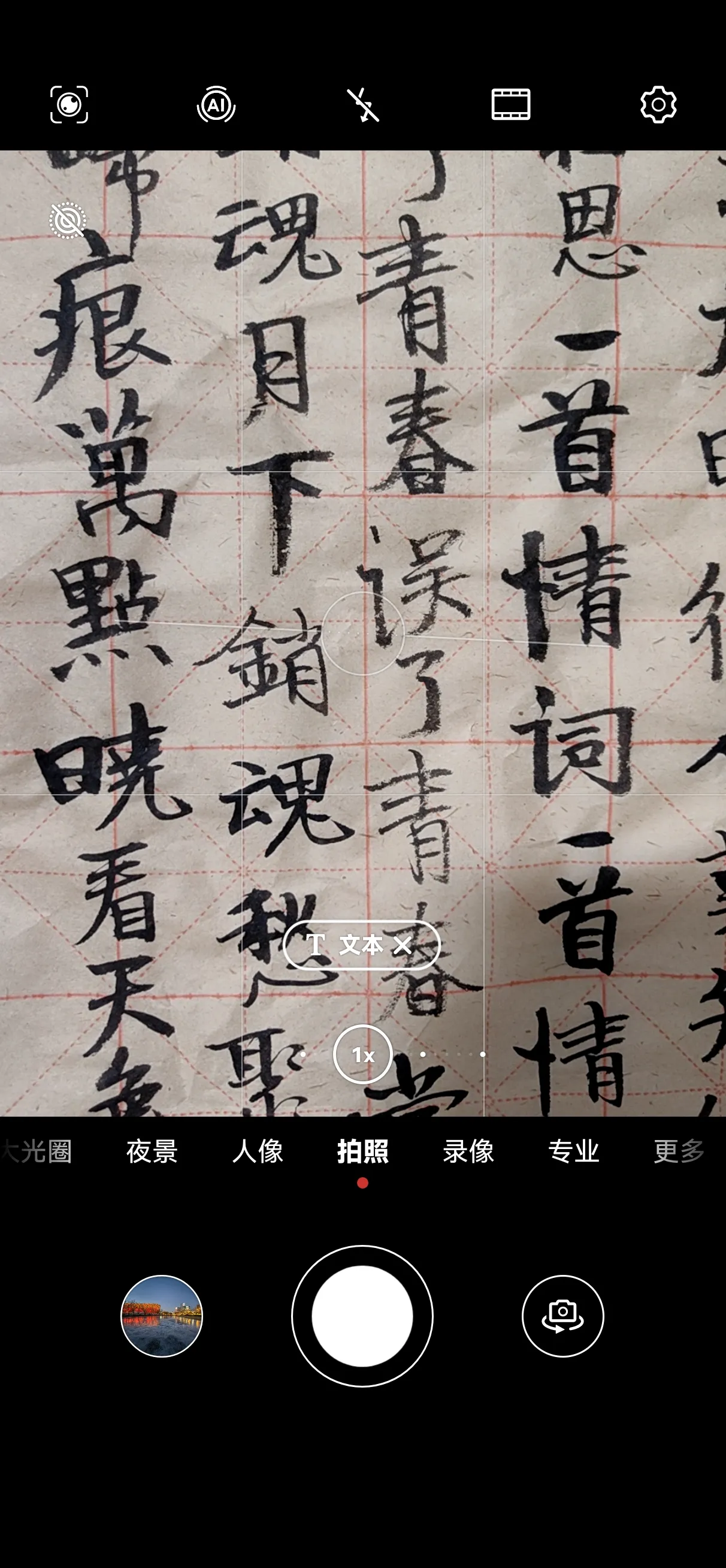Switch to 录像 video mode
726x1568 pixels.
(468, 1151)
